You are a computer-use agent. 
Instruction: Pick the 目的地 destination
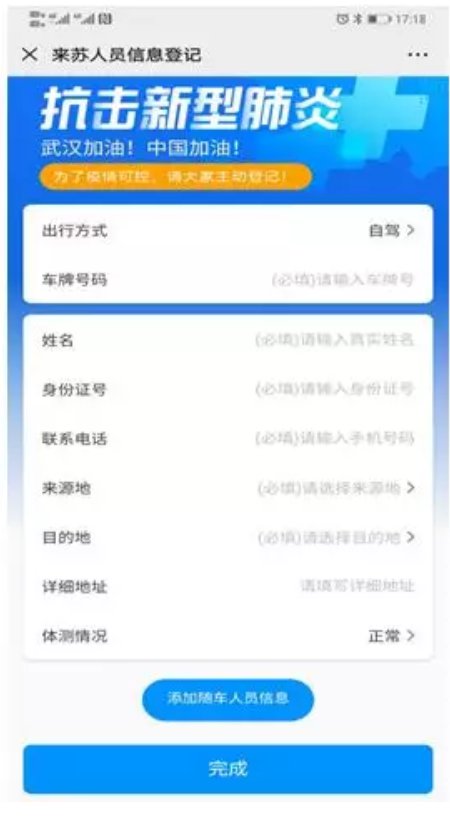coord(228,537)
